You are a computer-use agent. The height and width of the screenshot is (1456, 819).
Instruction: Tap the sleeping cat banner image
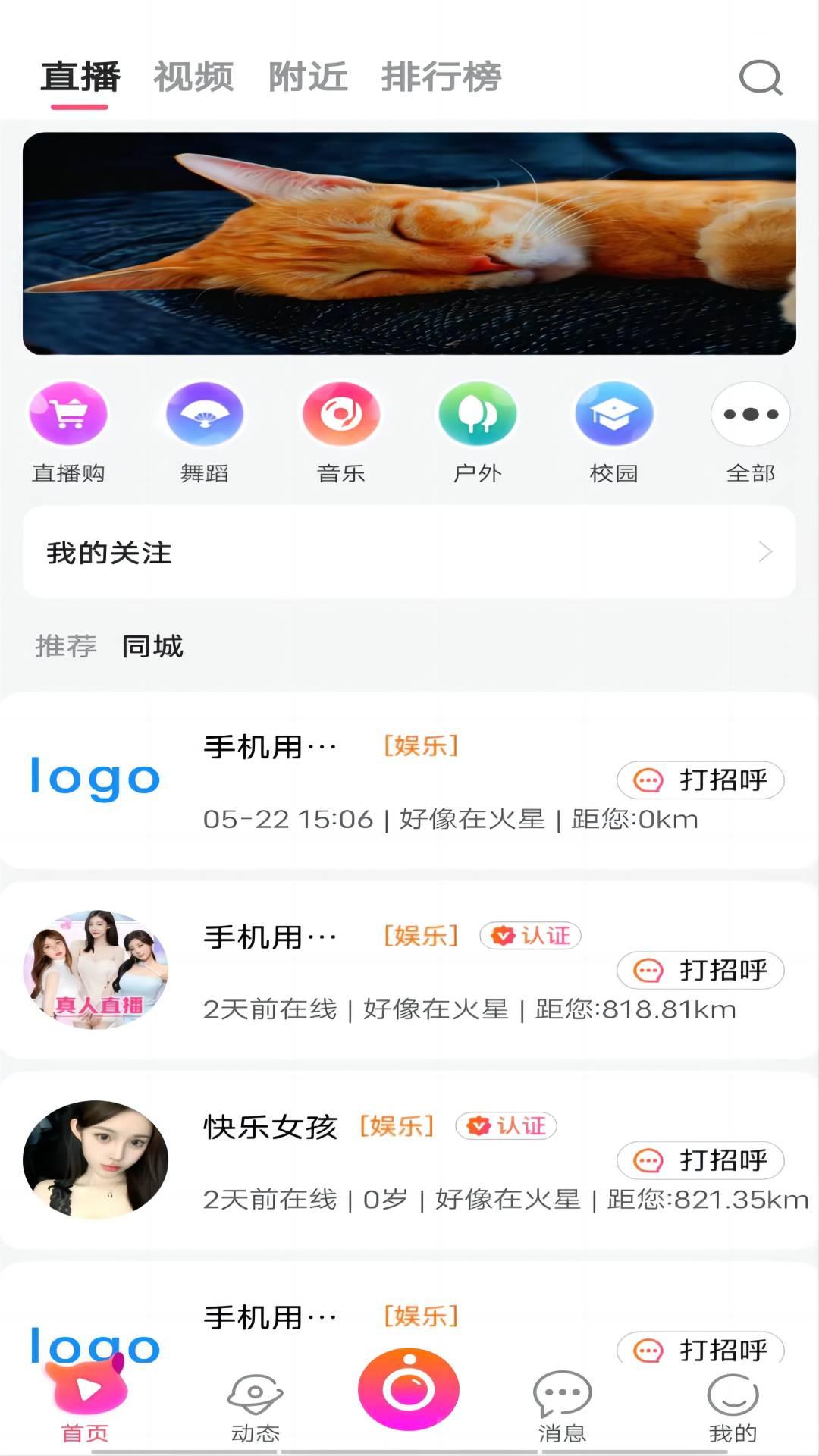click(x=409, y=243)
